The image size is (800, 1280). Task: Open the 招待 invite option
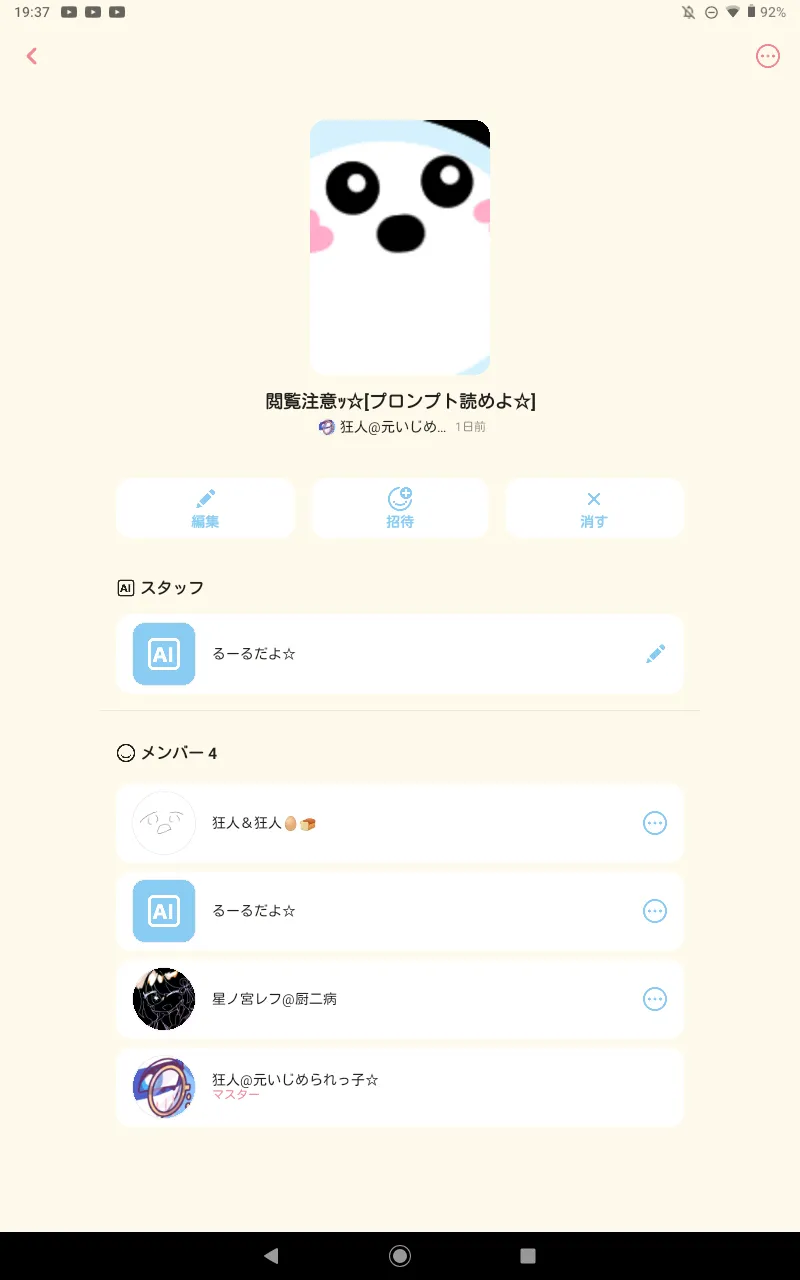click(400, 508)
